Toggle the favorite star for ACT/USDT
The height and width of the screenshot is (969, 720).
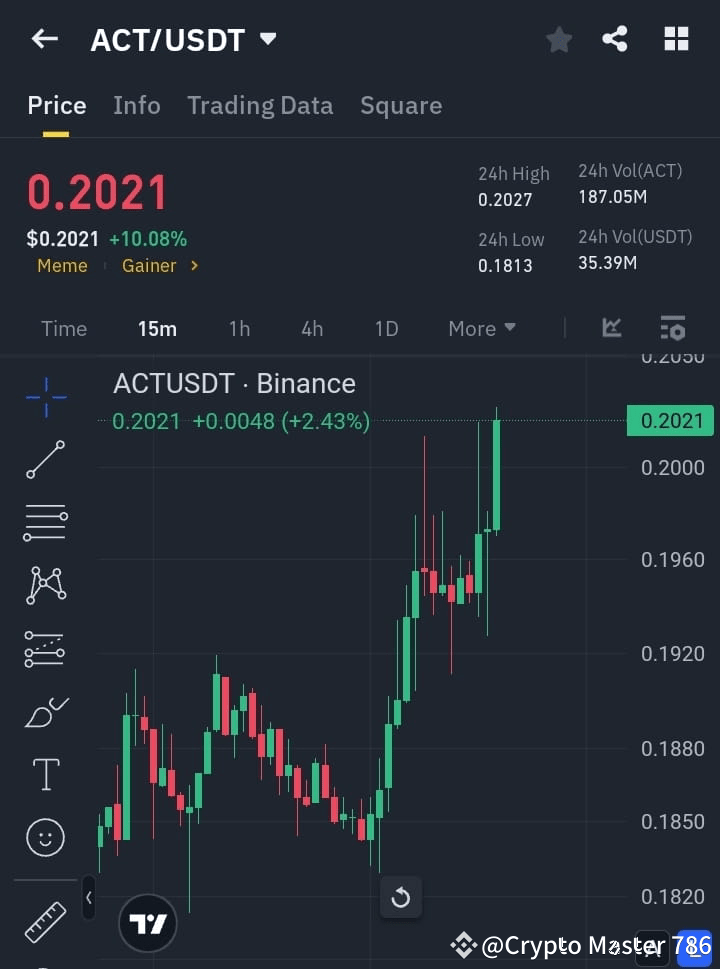(558, 40)
